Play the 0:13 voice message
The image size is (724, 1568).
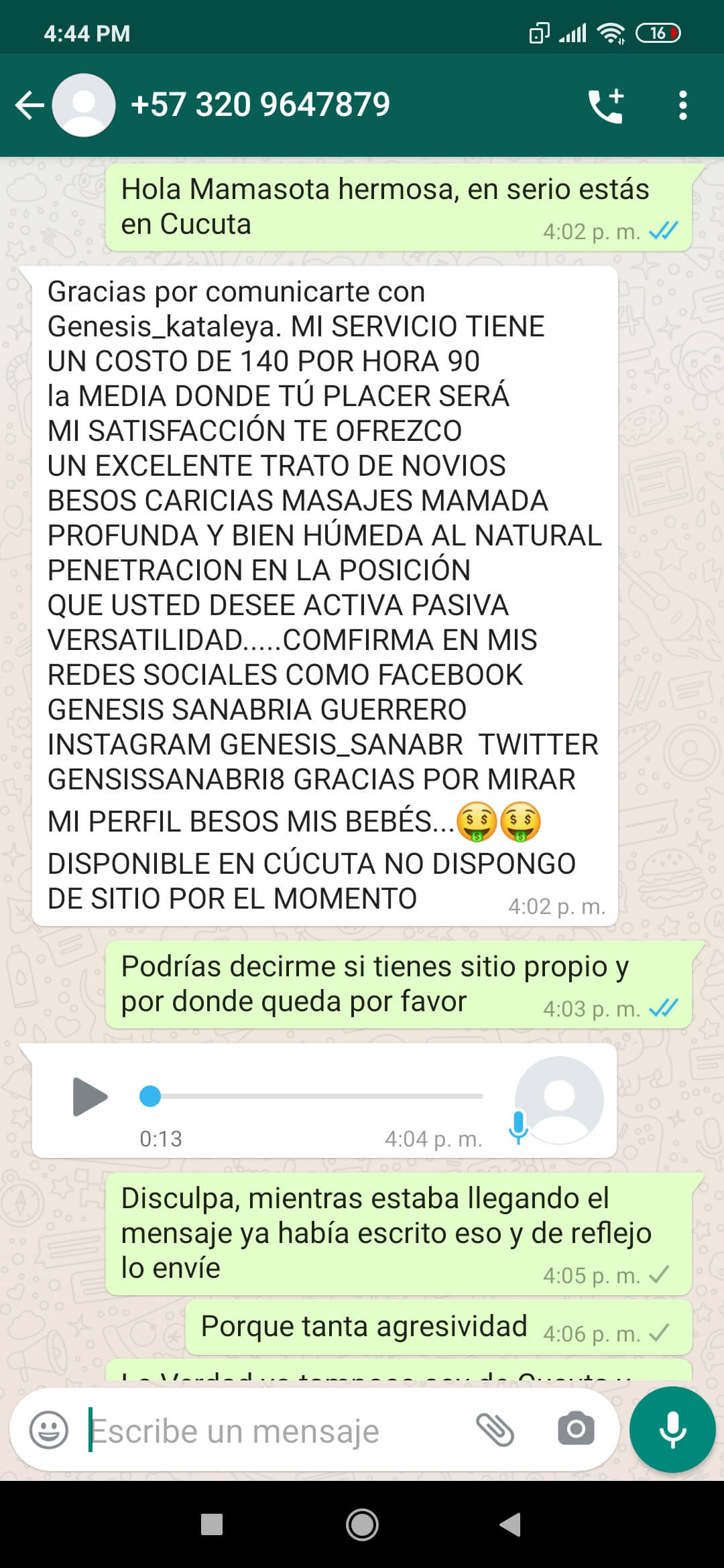[90, 1097]
